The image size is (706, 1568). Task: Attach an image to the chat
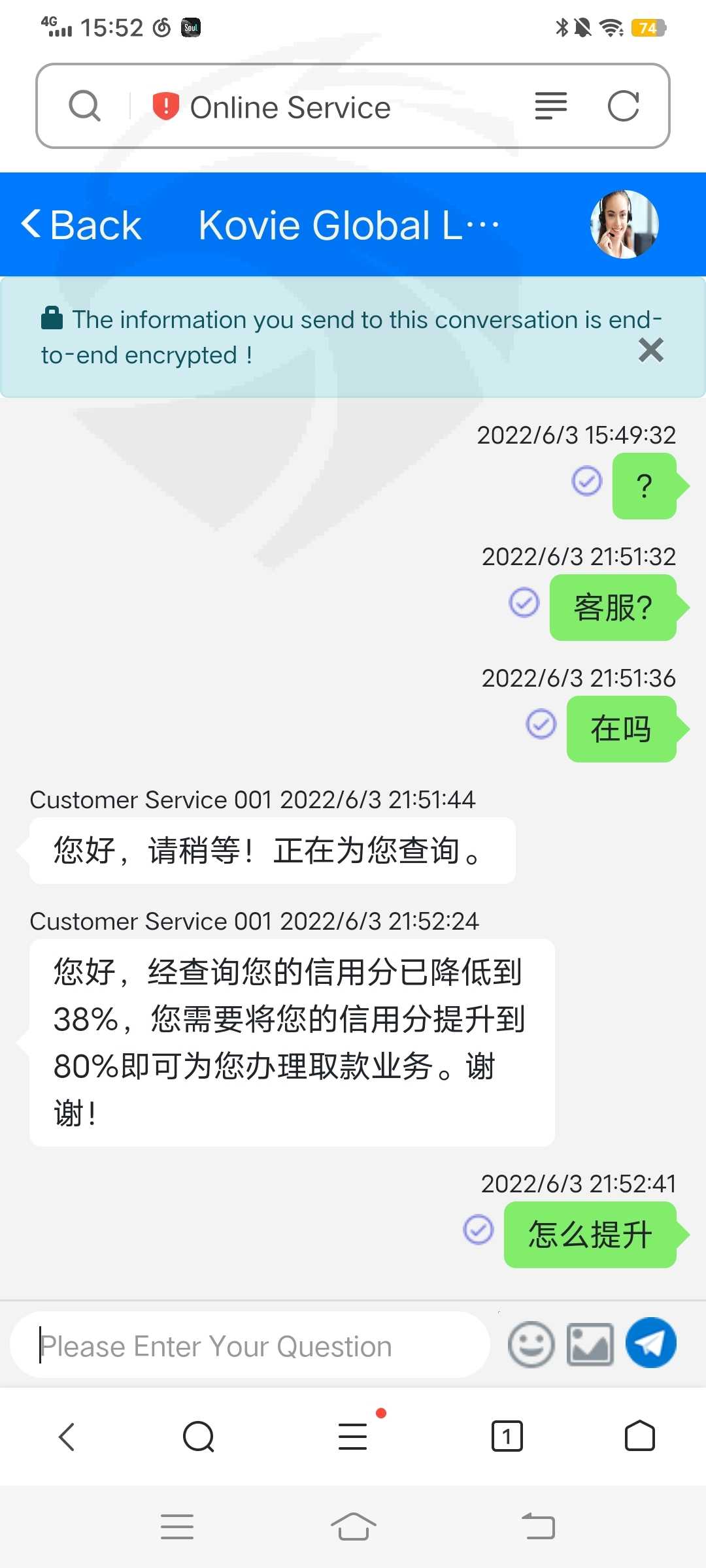[x=590, y=1345]
